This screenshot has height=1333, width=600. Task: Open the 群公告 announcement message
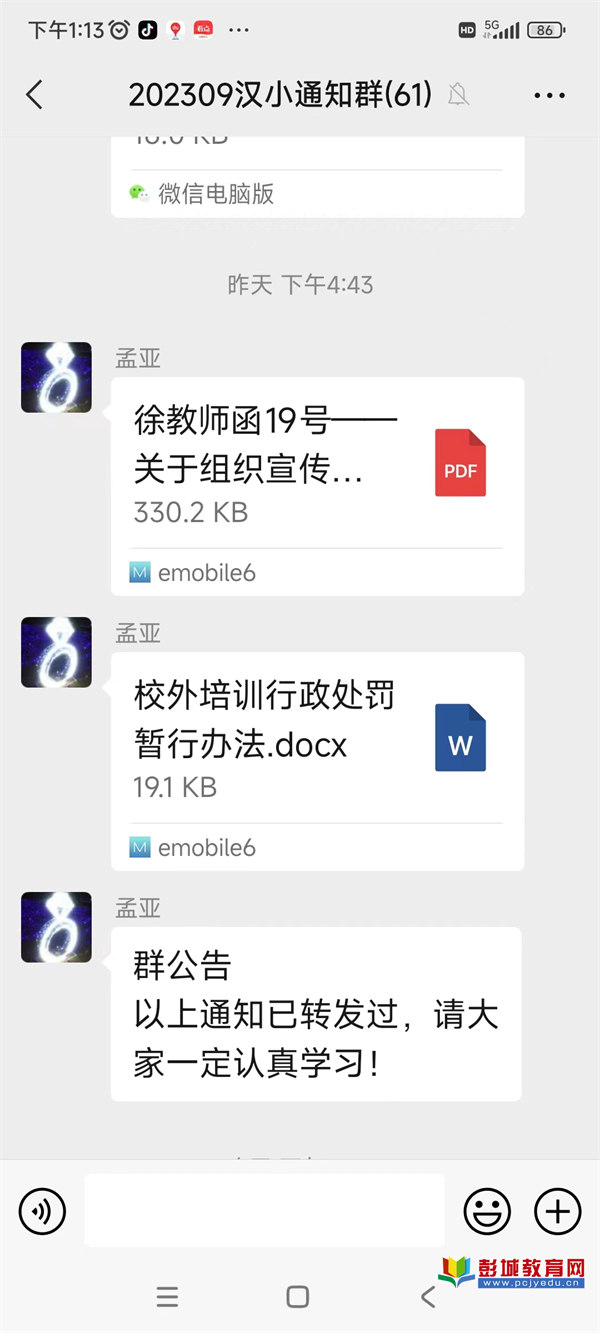click(315, 1014)
